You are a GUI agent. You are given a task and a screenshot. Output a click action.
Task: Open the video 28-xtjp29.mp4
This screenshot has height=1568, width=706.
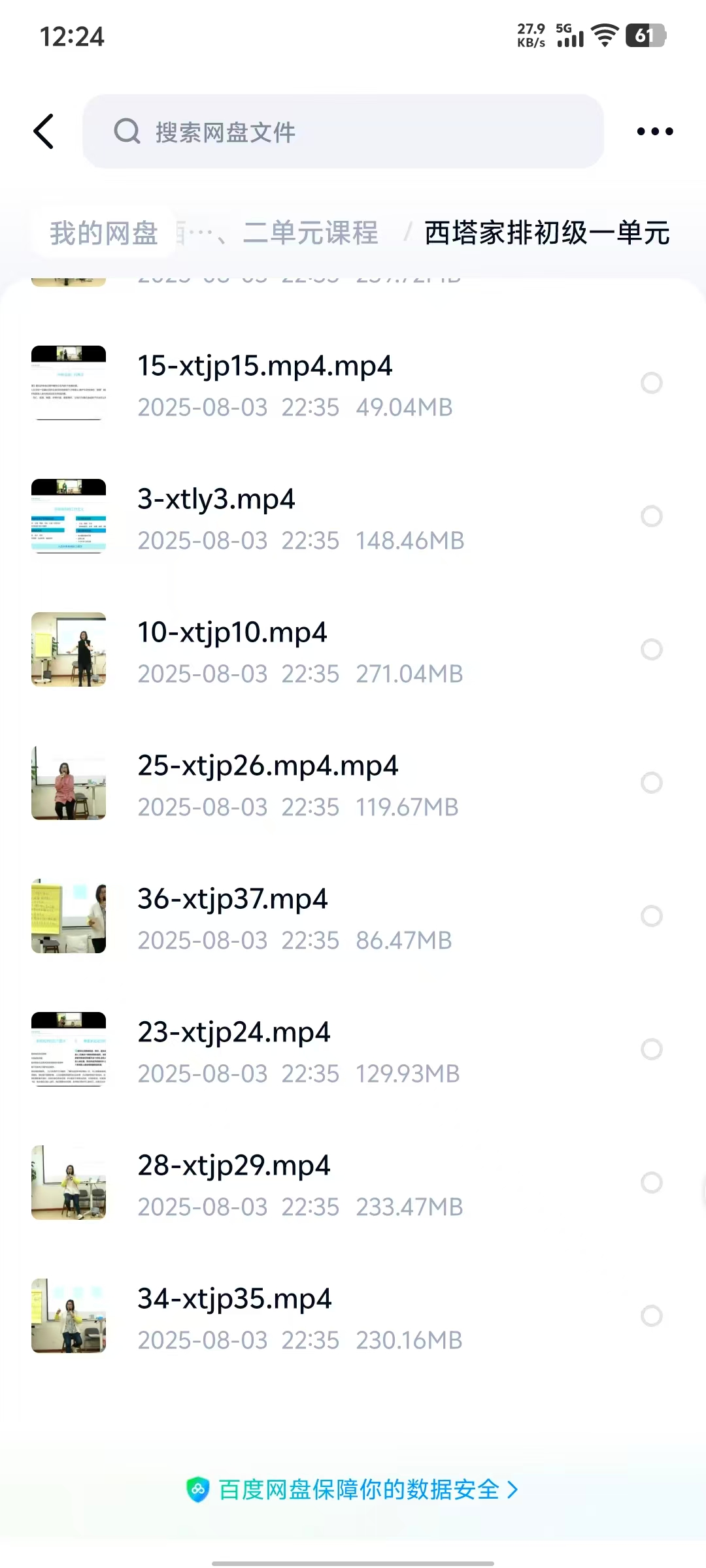pyautogui.click(x=233, y=1166)
